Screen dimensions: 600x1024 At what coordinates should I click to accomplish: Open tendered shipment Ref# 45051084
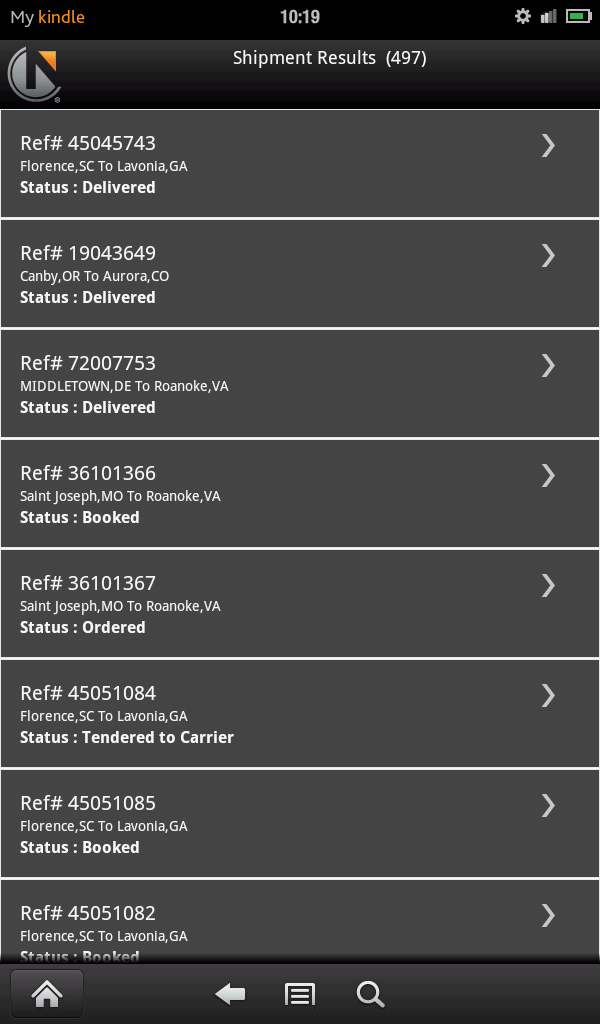tap(300, 714)
